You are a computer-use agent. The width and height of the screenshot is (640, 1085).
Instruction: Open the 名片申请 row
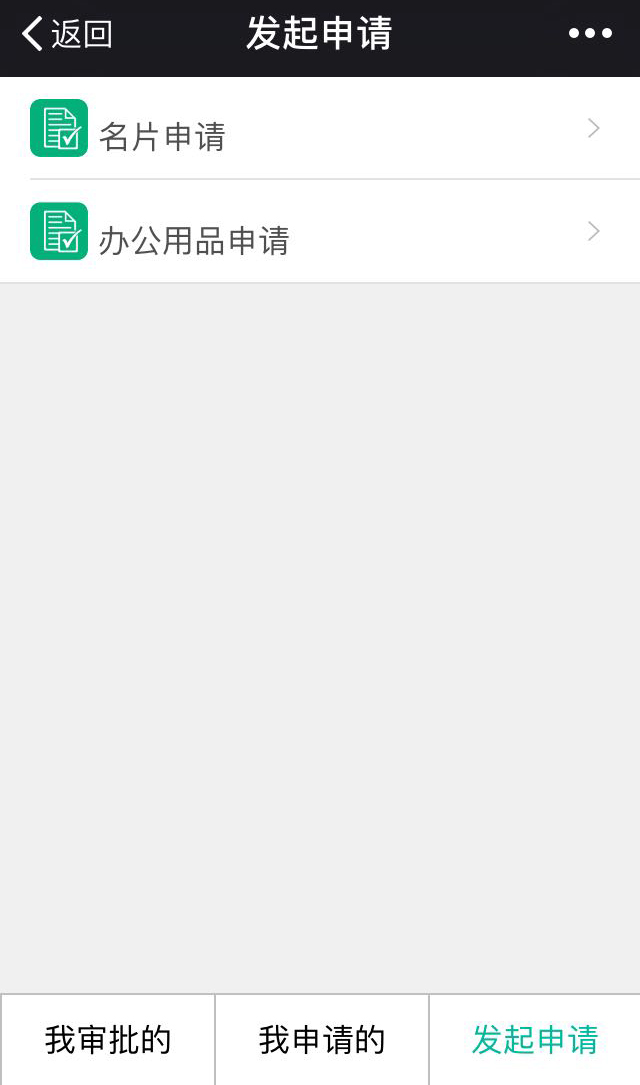[x=320, y=129]
